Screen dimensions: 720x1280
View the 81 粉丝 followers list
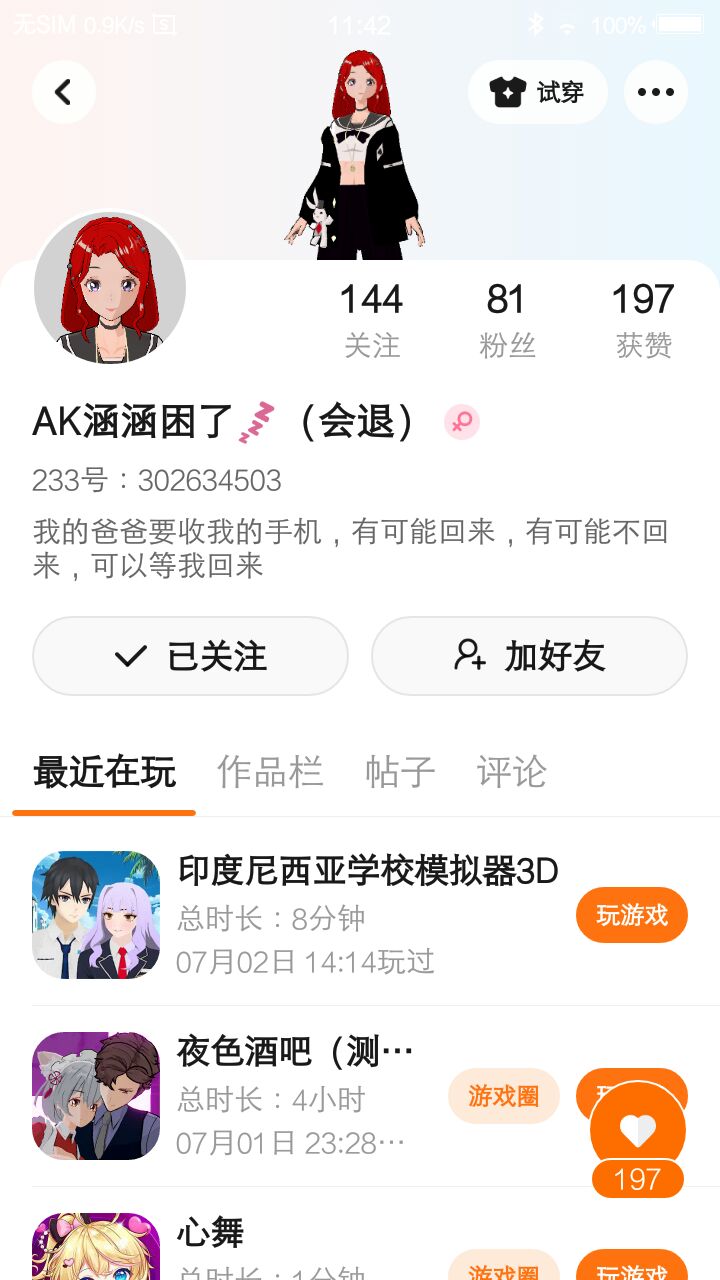[x=507, y=320]
